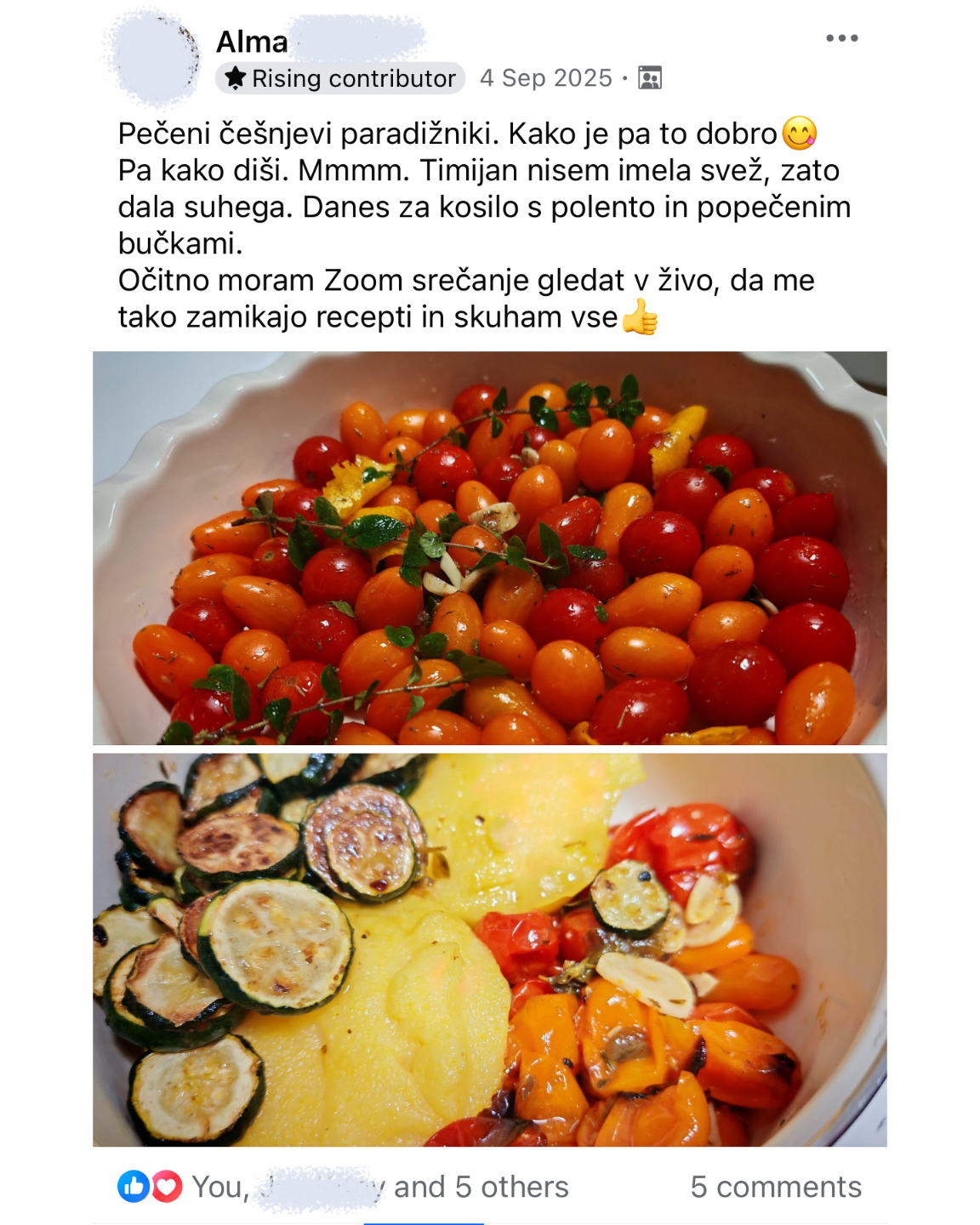Image resolution: width=980 pixels, height=1225 pixels.
Task: Open the polenta and zucchini photo
Action: point(489,949)
